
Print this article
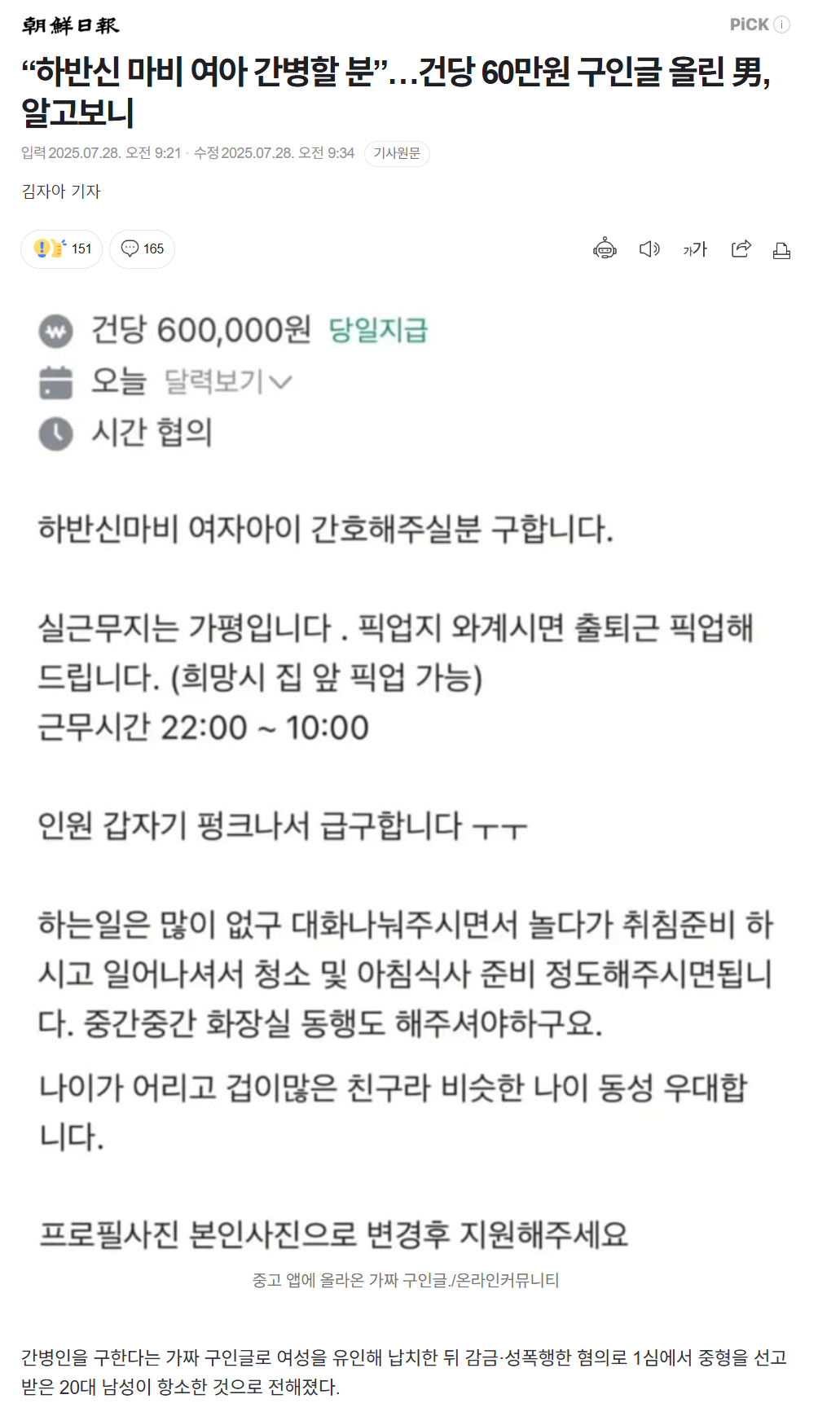point(781,250)
